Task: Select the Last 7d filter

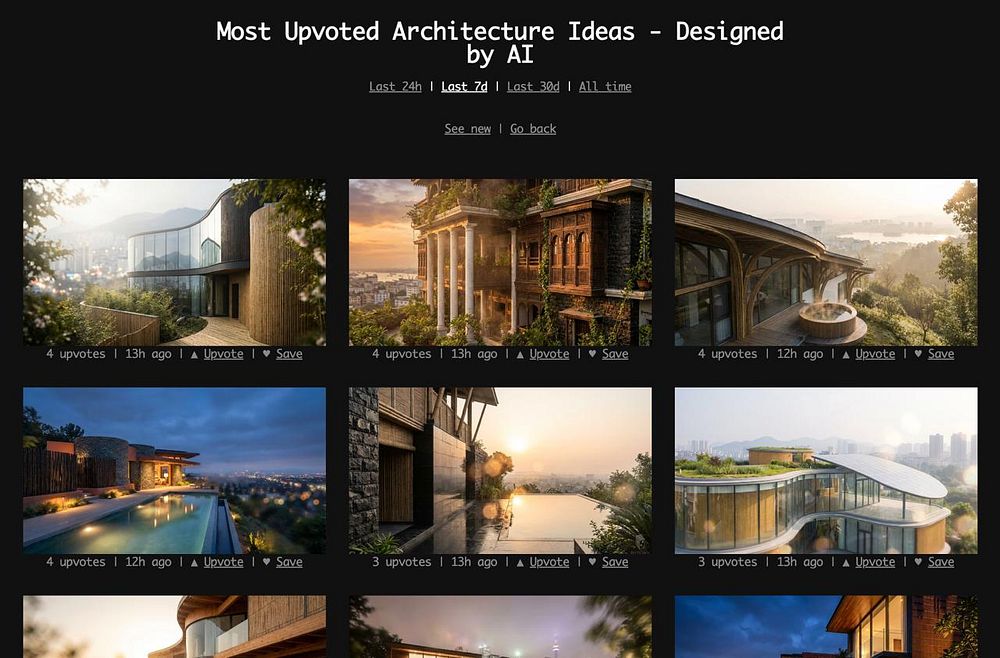Action: coord(464,87)
